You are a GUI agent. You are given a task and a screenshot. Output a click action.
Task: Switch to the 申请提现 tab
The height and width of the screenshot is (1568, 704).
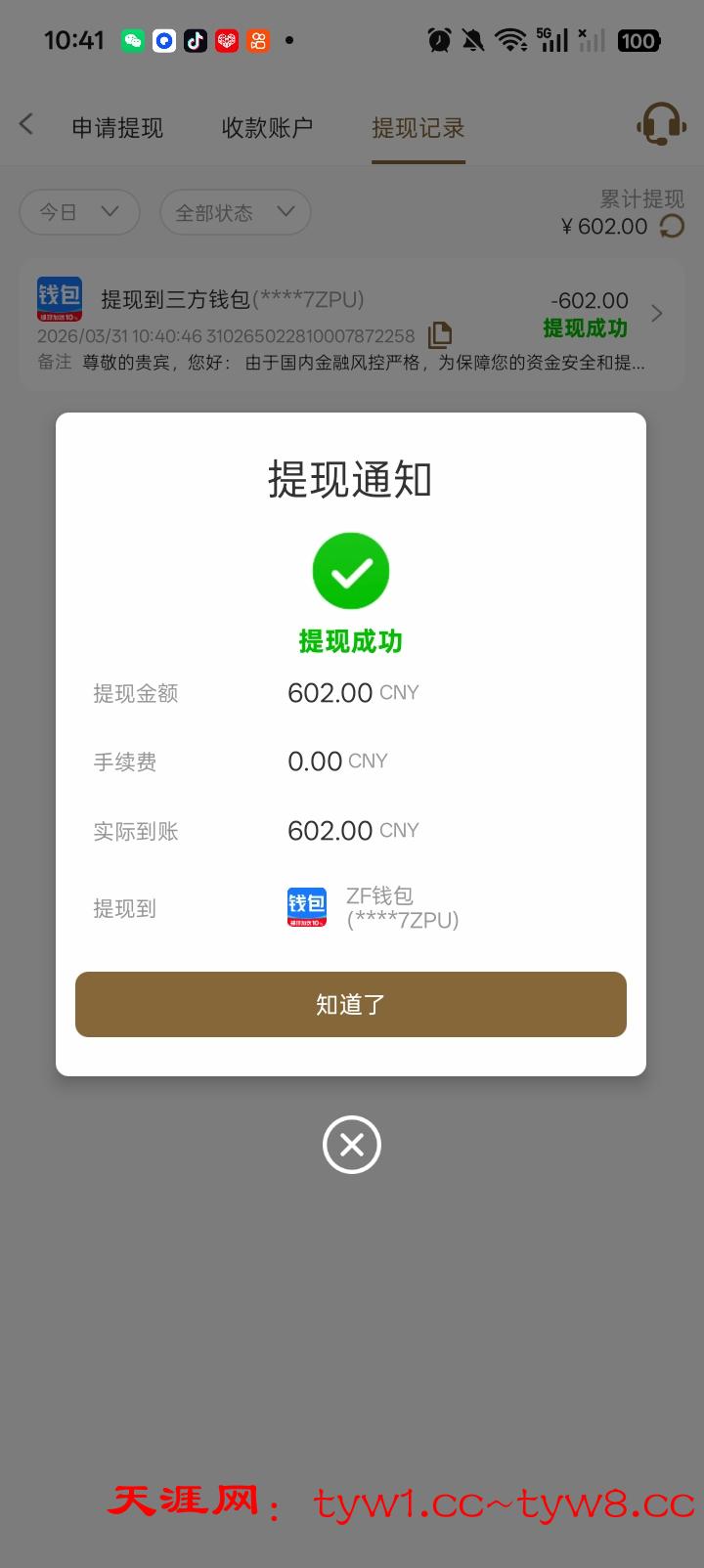(117, 128)
